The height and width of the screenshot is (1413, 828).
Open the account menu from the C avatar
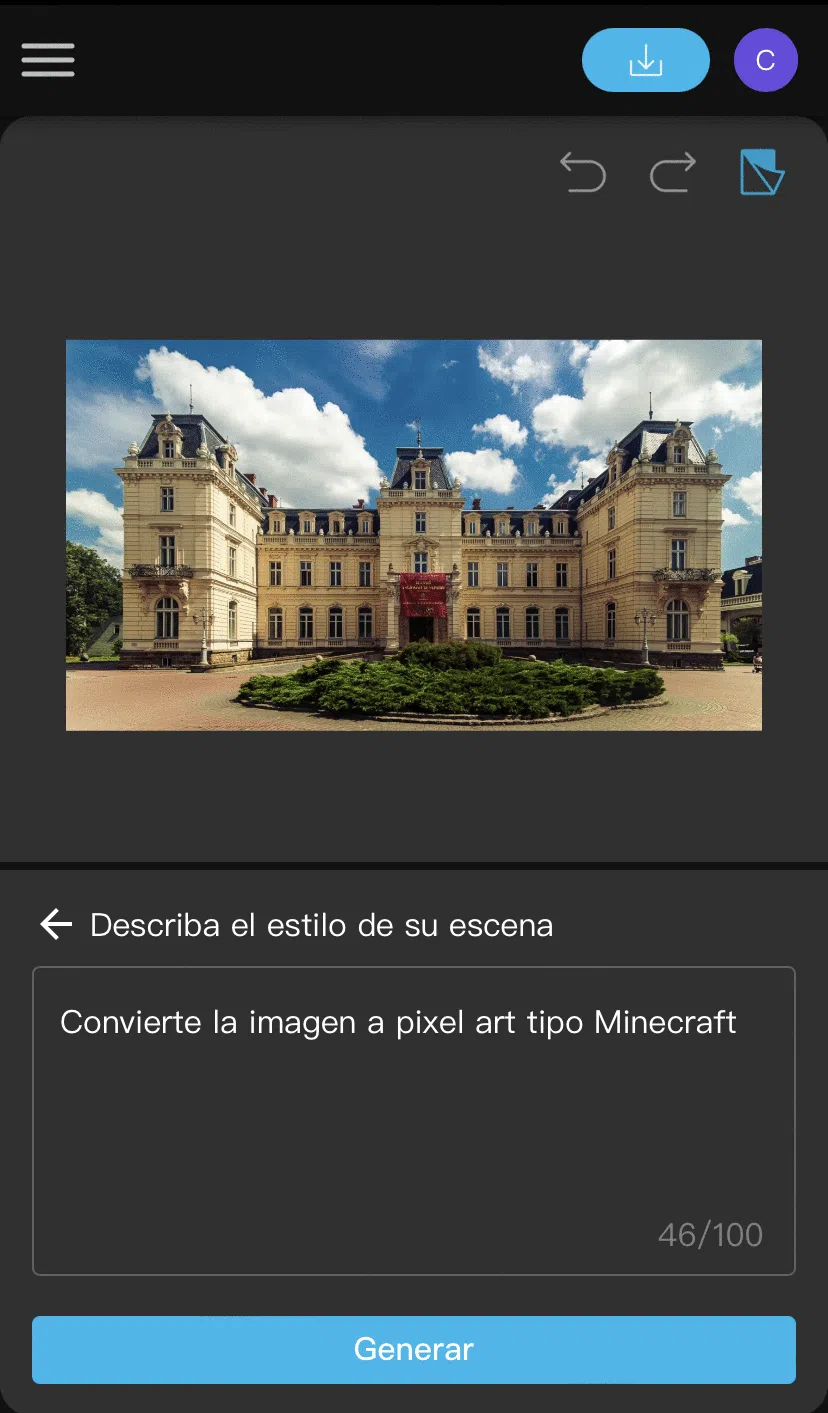(766, 60)
